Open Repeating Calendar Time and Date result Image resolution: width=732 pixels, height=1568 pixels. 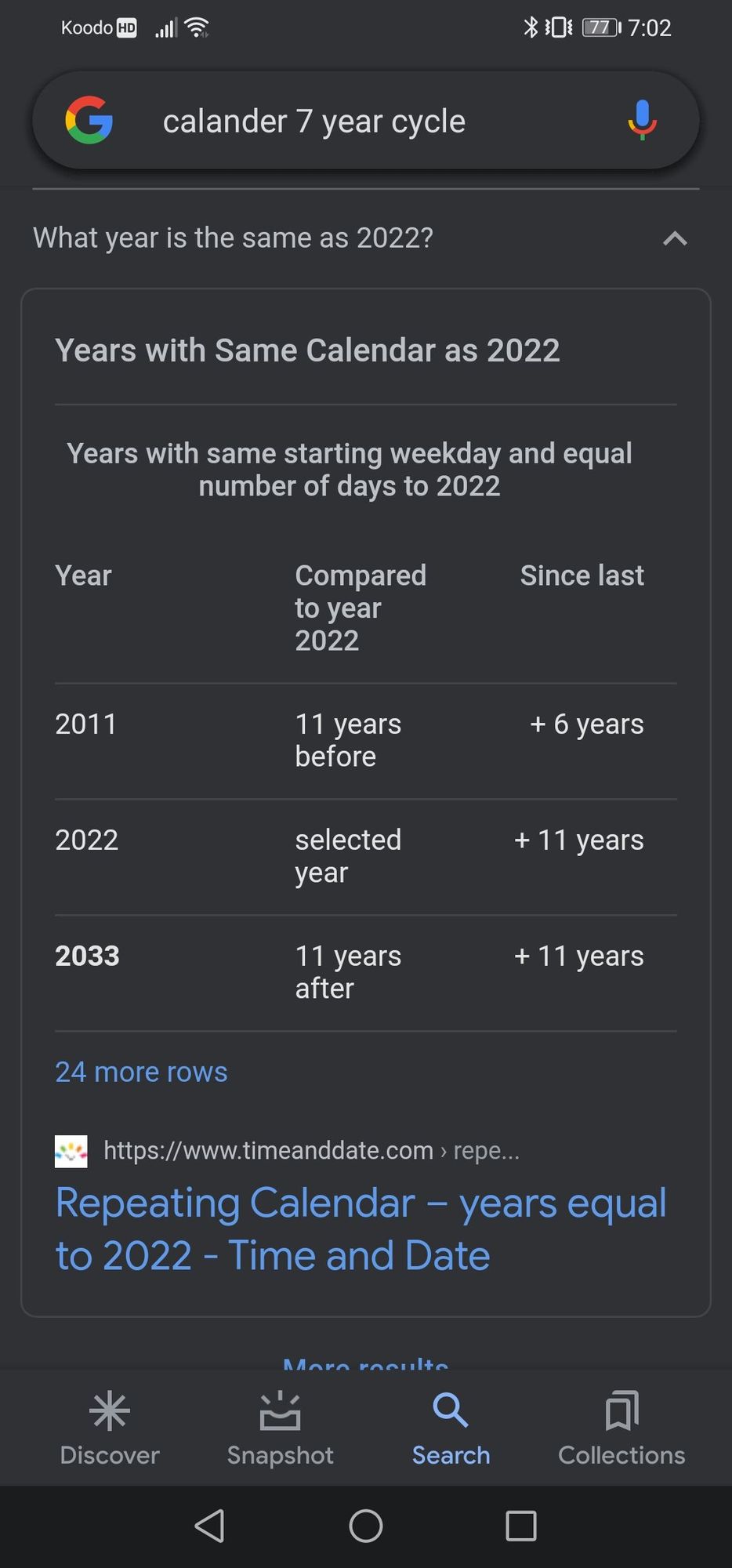pyautogui.click(x=361, y=1229)
